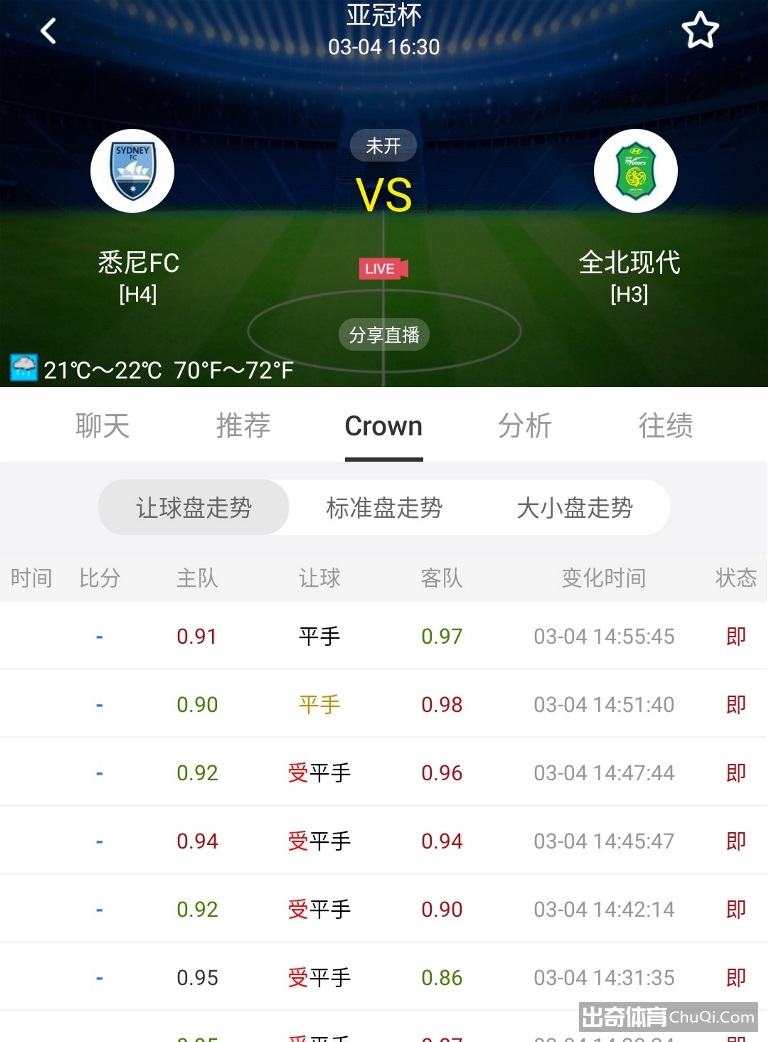This screenshot has height=1042, width=768.
Task: Open the 往绩 tab
Action: click(665, 426)
